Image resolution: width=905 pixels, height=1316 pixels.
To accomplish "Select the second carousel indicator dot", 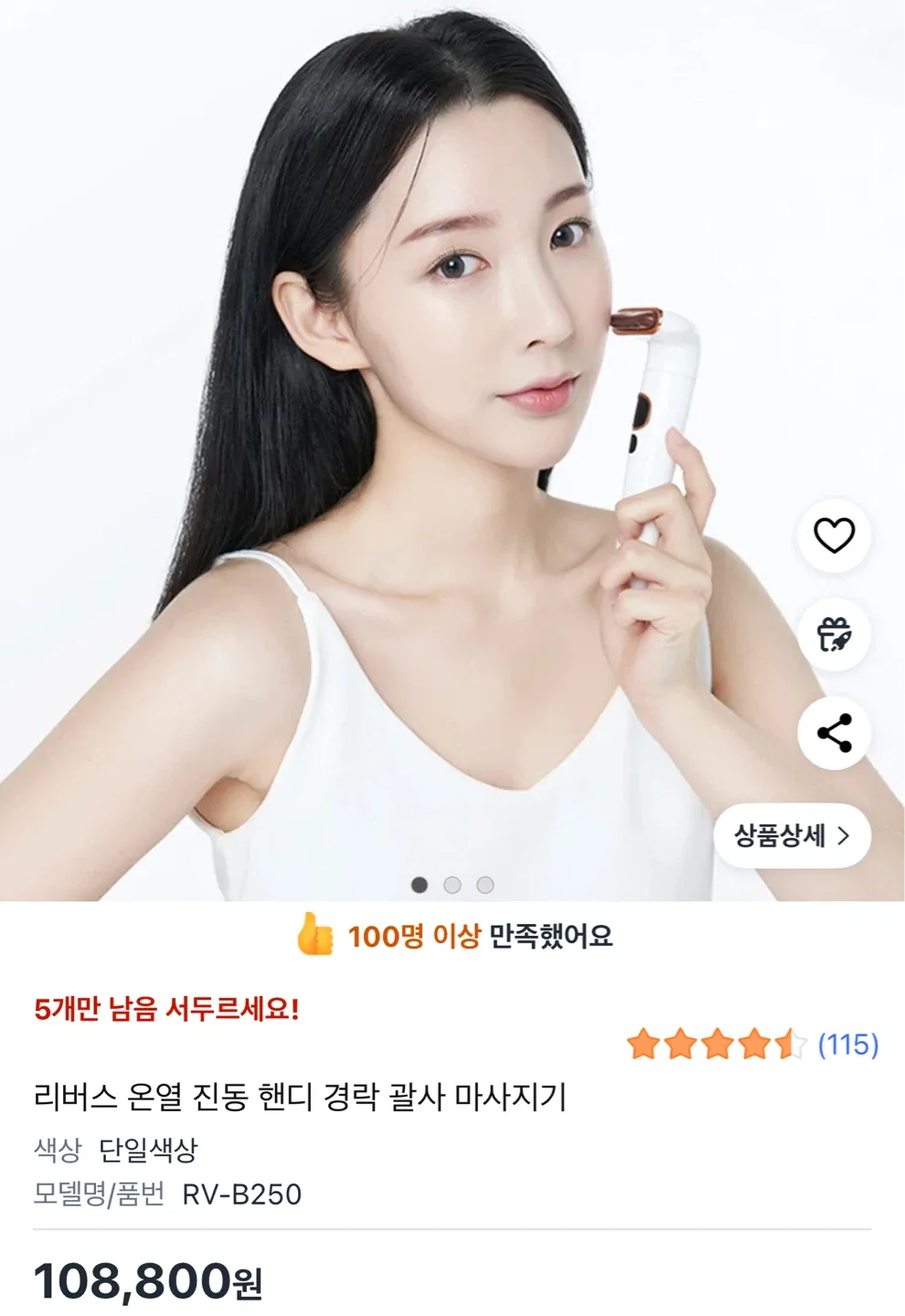I will click(452, 885).
